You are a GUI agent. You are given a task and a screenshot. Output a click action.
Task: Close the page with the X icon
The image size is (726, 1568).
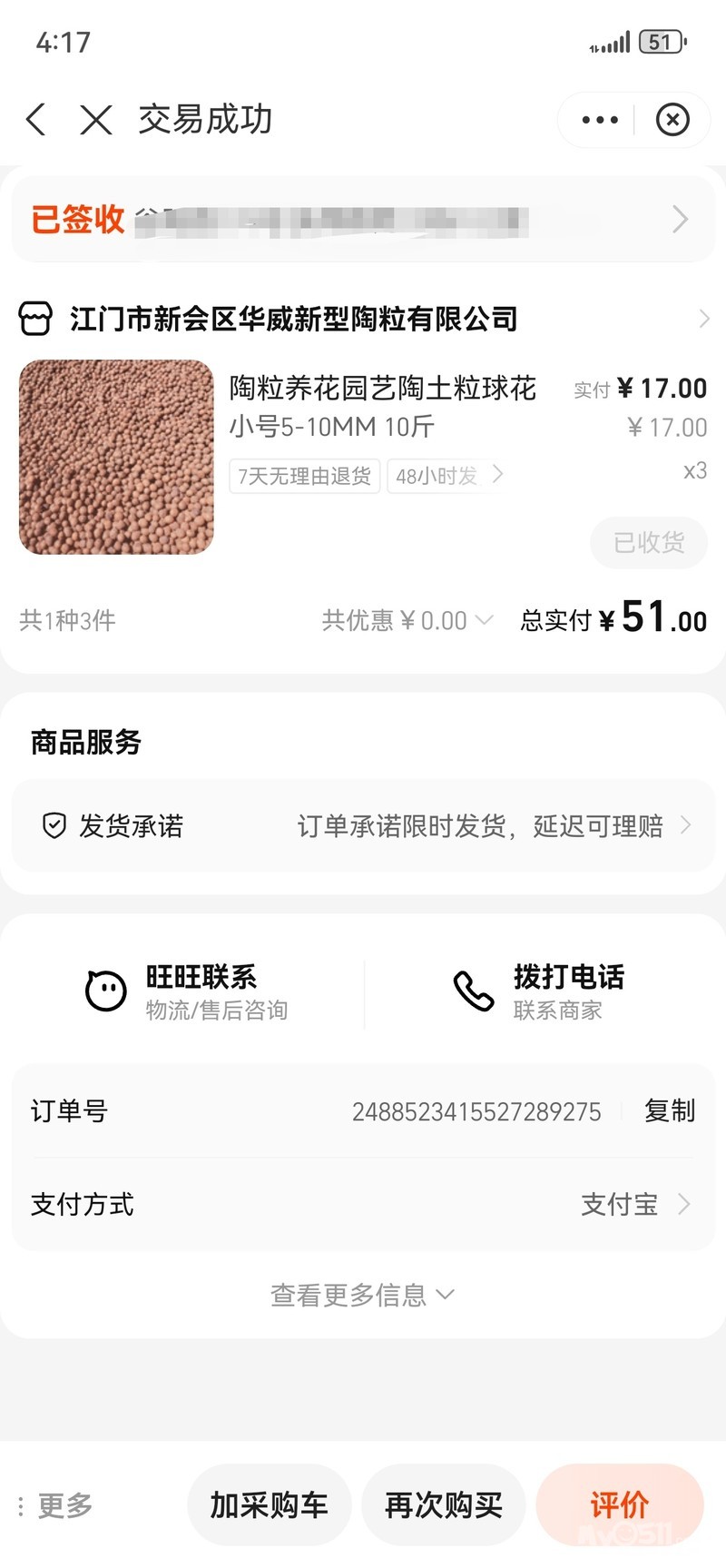click(x=95, y=120)
